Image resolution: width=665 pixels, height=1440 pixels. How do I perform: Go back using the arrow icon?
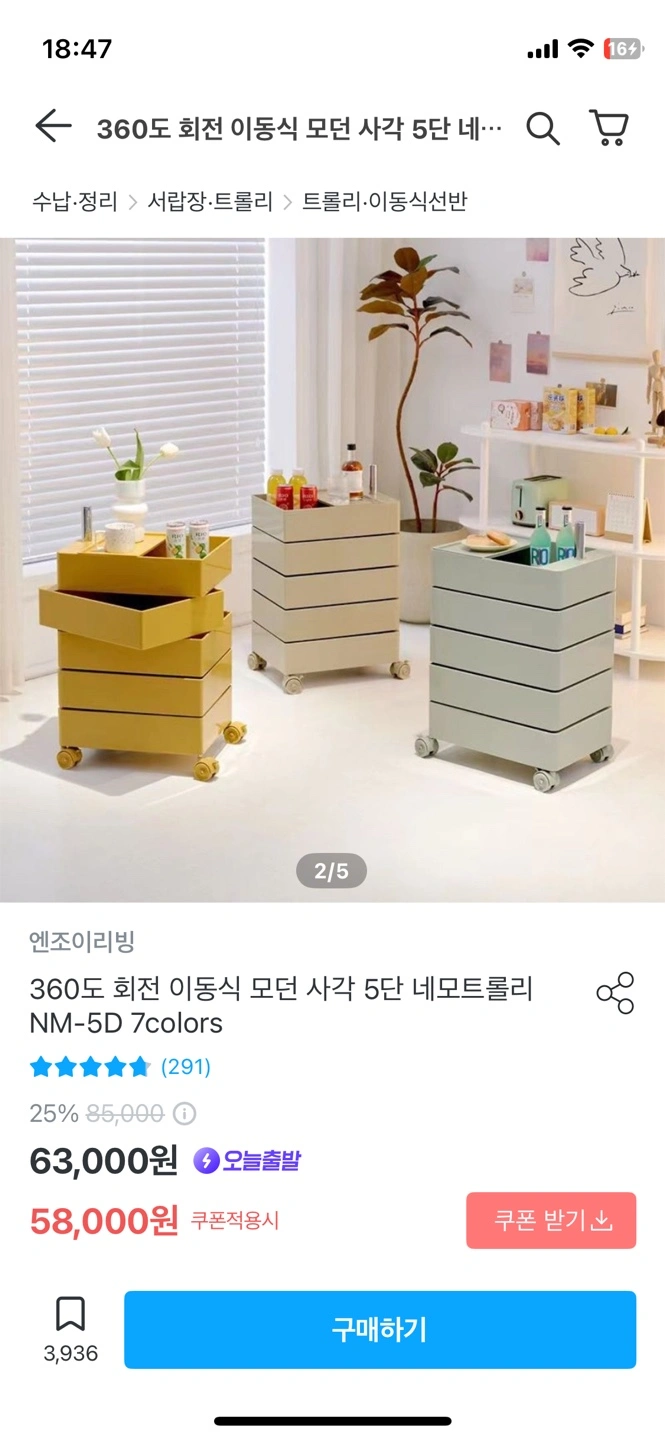point(53,127)
